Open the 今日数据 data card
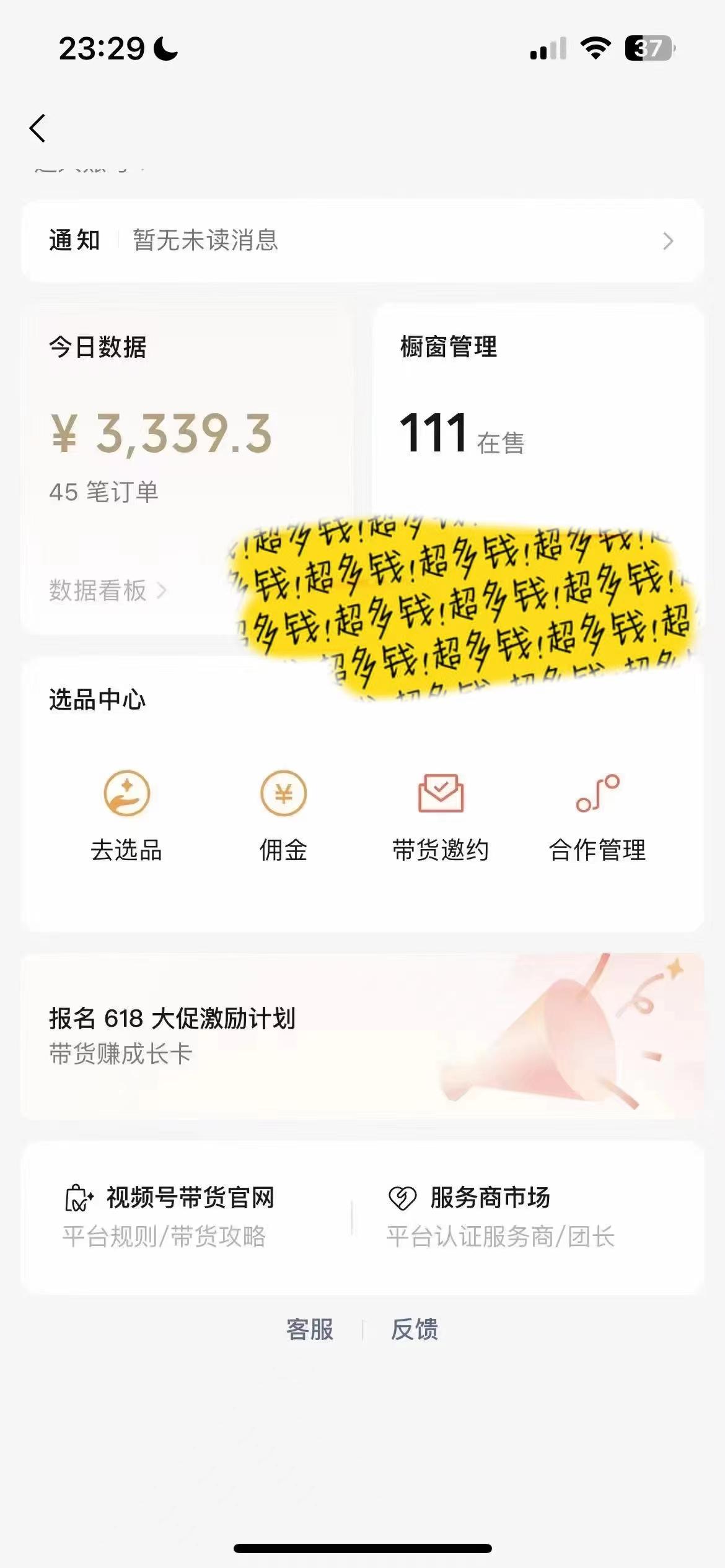Screen dimensions: 725x1568 [x=186, y=433]
